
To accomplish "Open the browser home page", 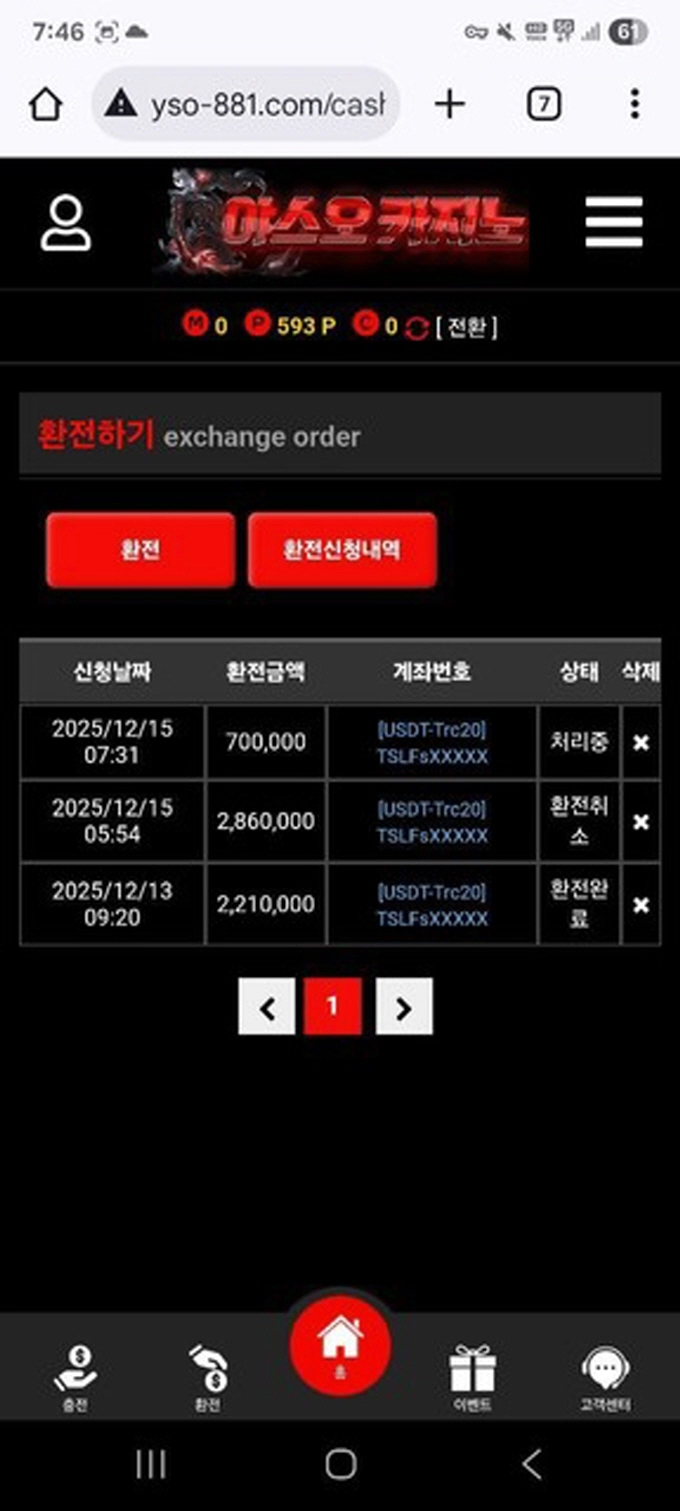I will click(x=46, y=104).
